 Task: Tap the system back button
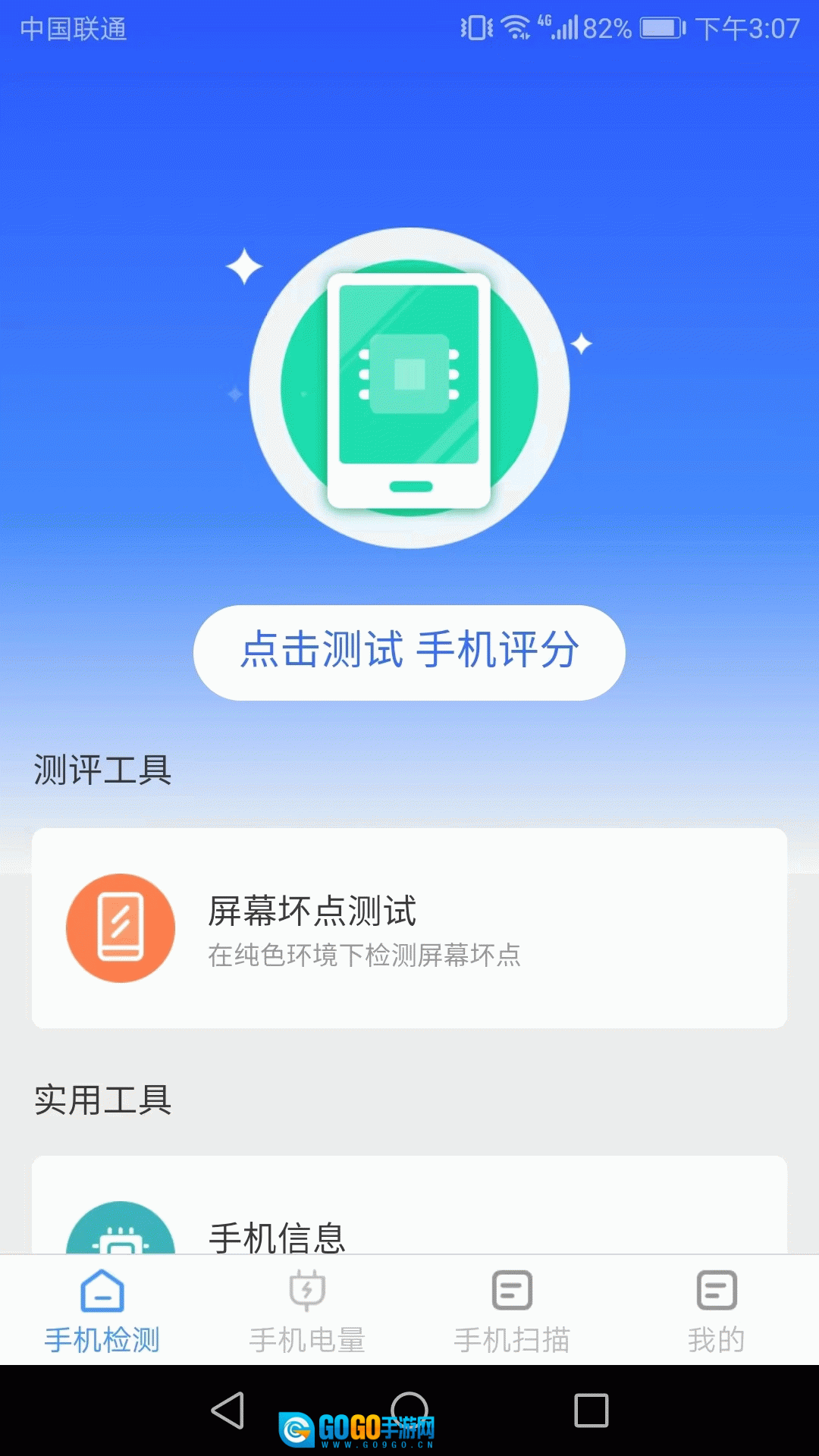pyautogui.click(x=227, y=1410)
